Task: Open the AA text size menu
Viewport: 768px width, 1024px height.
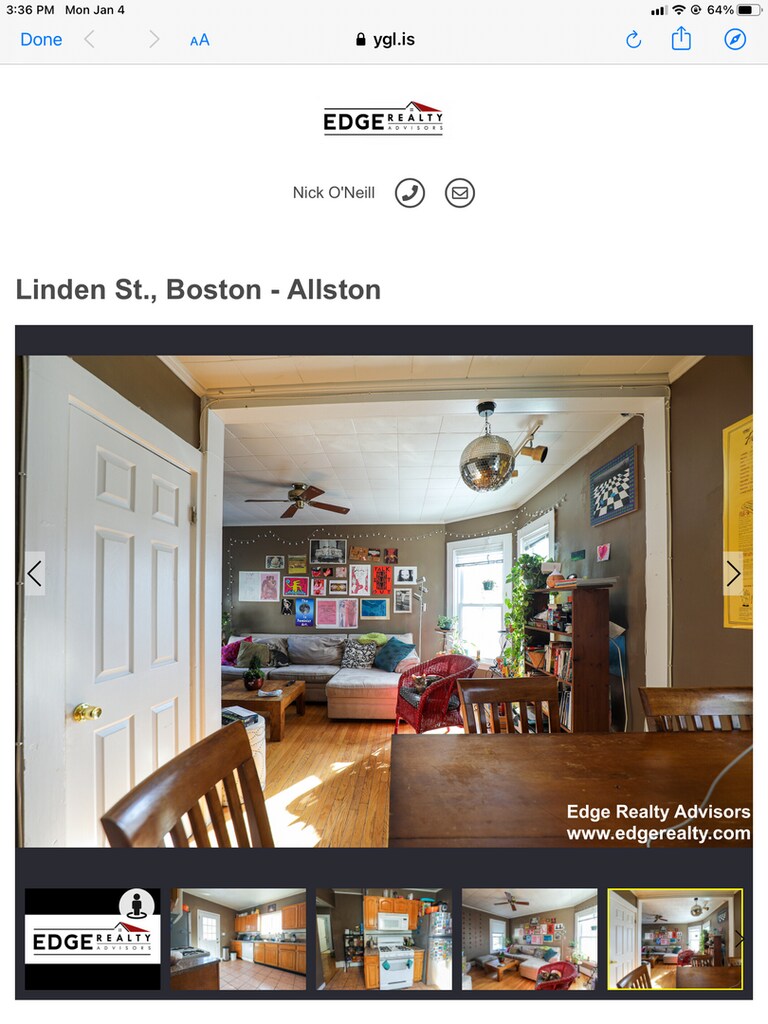Action: point(200,40)
